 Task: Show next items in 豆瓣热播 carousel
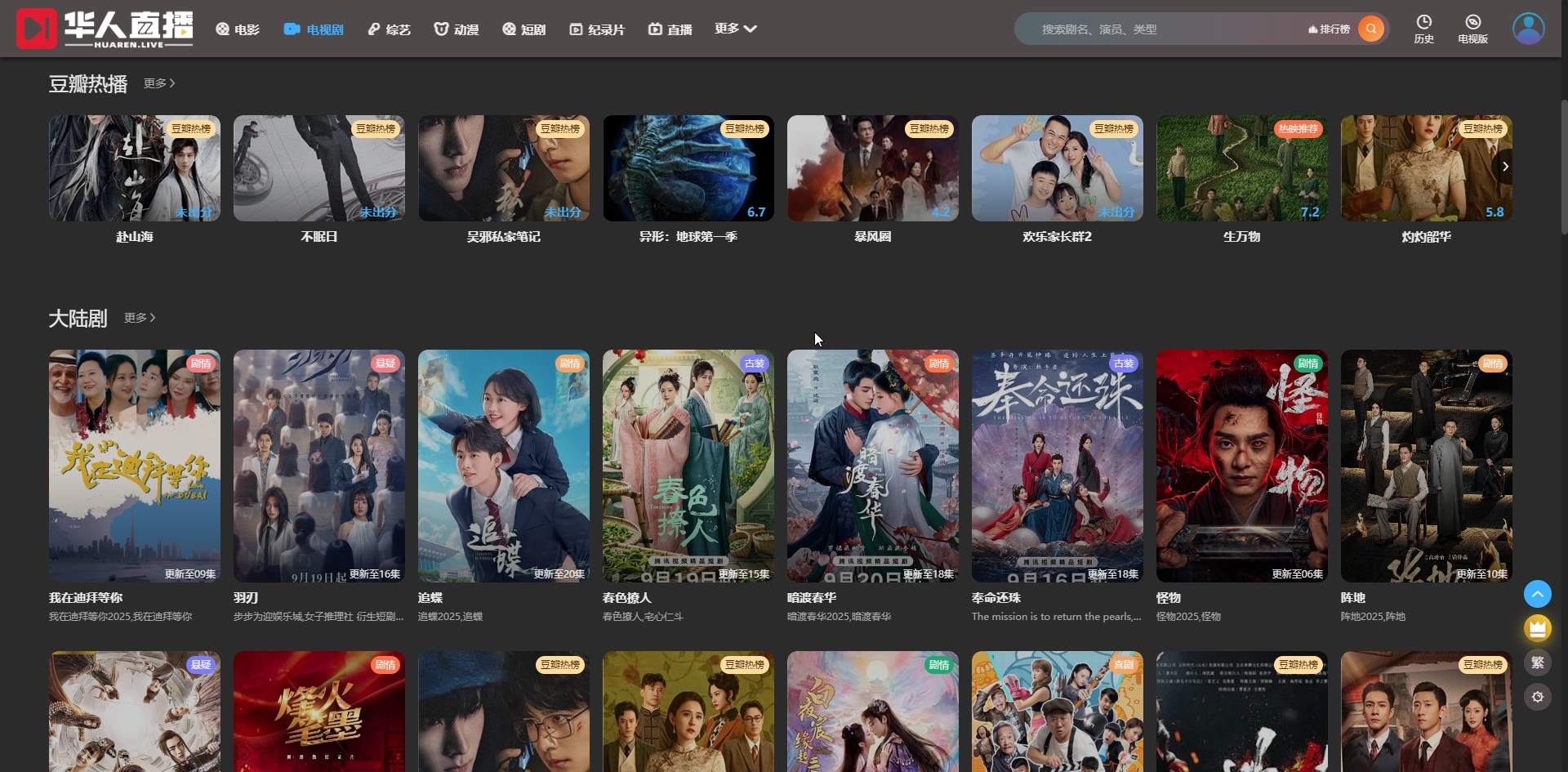click(x=1505, y=167)
